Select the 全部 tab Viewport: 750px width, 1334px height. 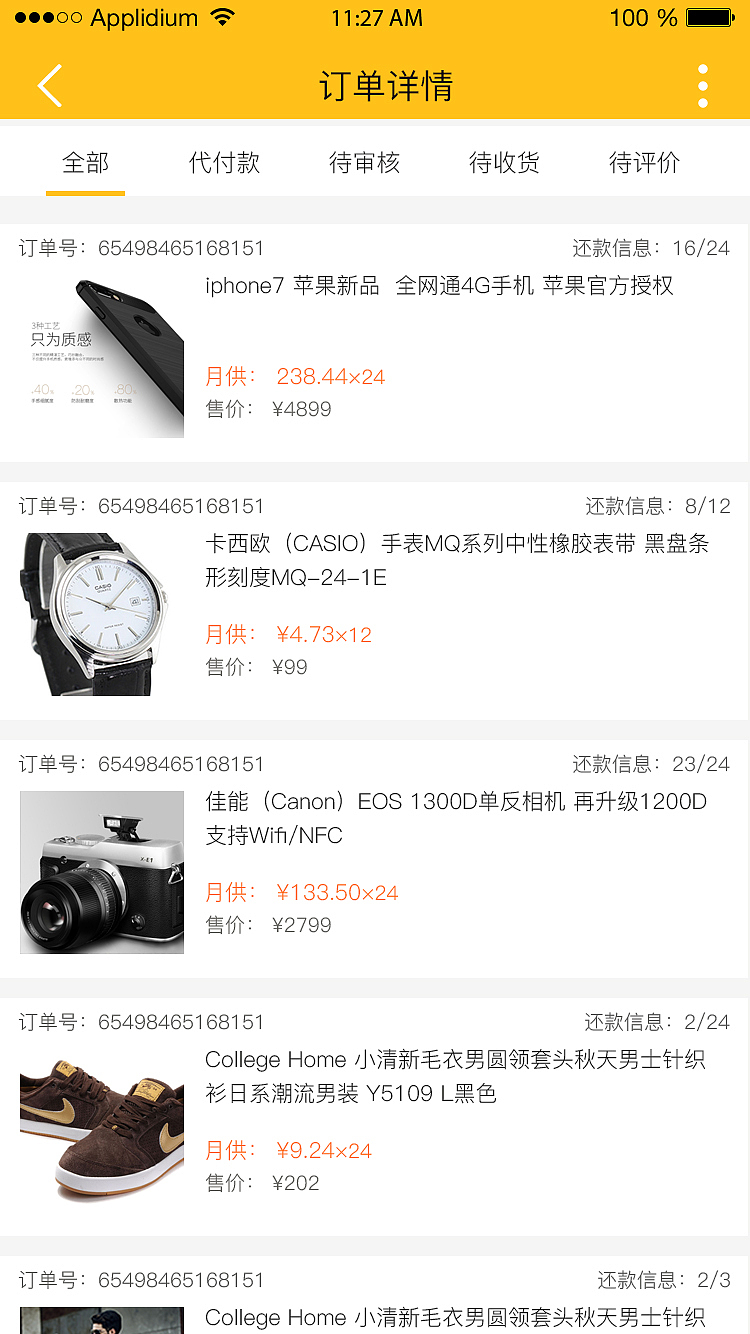point(85,161)
